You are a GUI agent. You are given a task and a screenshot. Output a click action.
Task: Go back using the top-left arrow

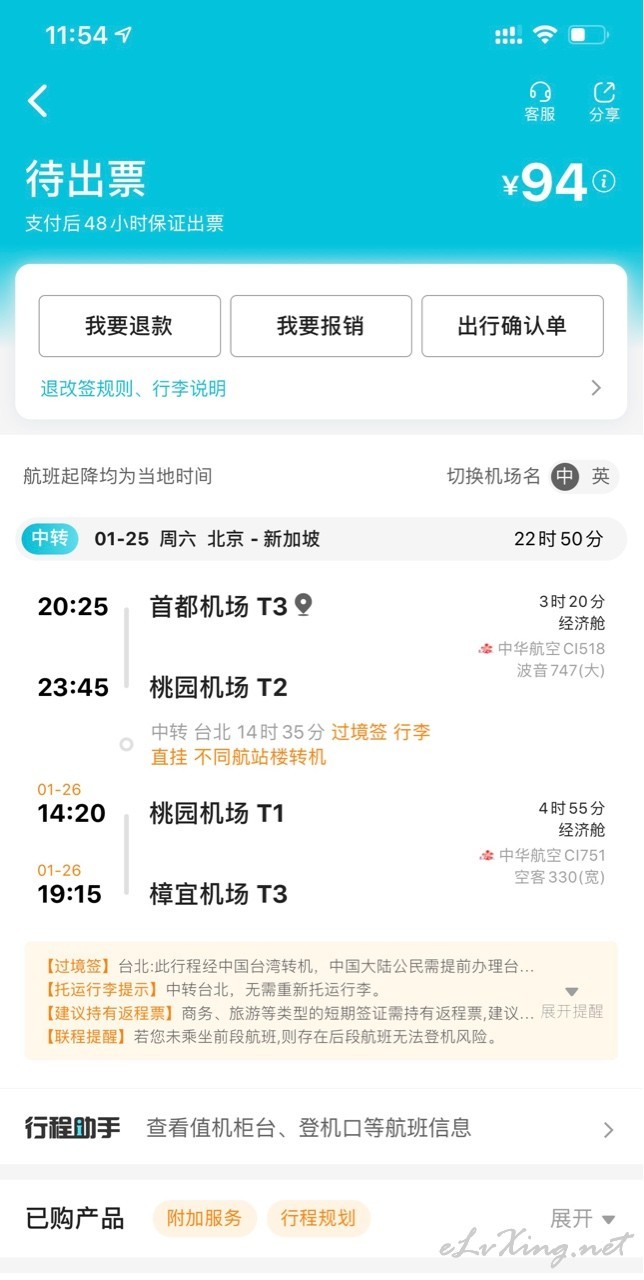38,101
